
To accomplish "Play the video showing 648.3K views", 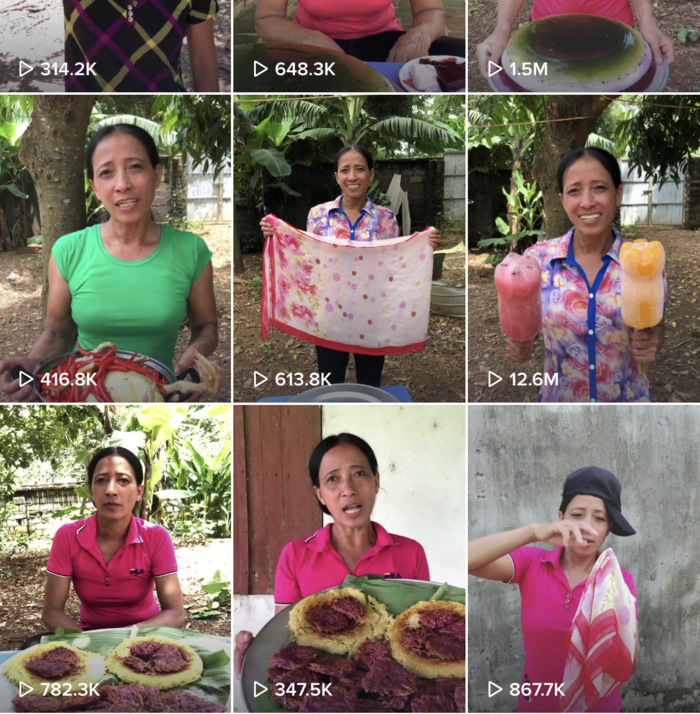I will 349,45.
